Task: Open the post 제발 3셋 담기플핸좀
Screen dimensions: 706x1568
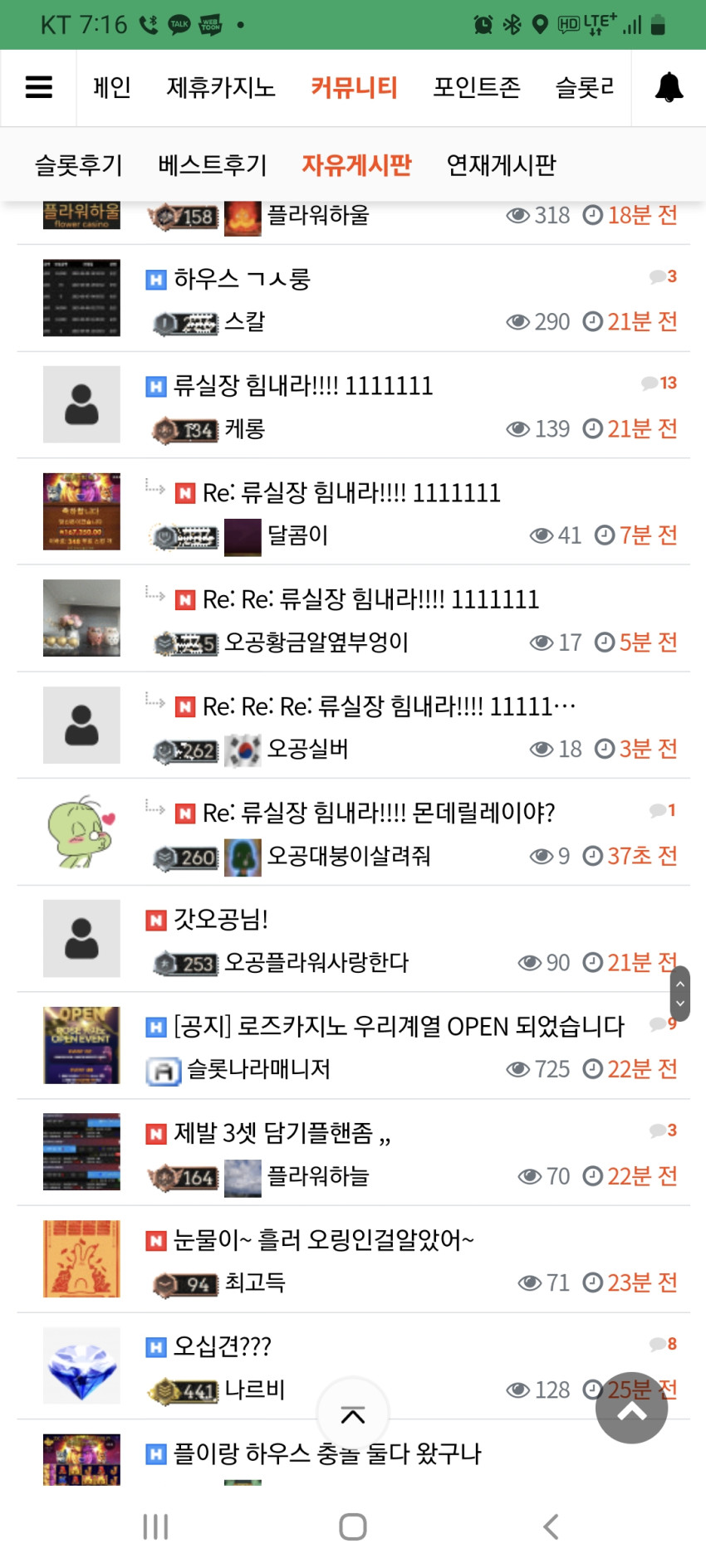Action: point(282,1133)
